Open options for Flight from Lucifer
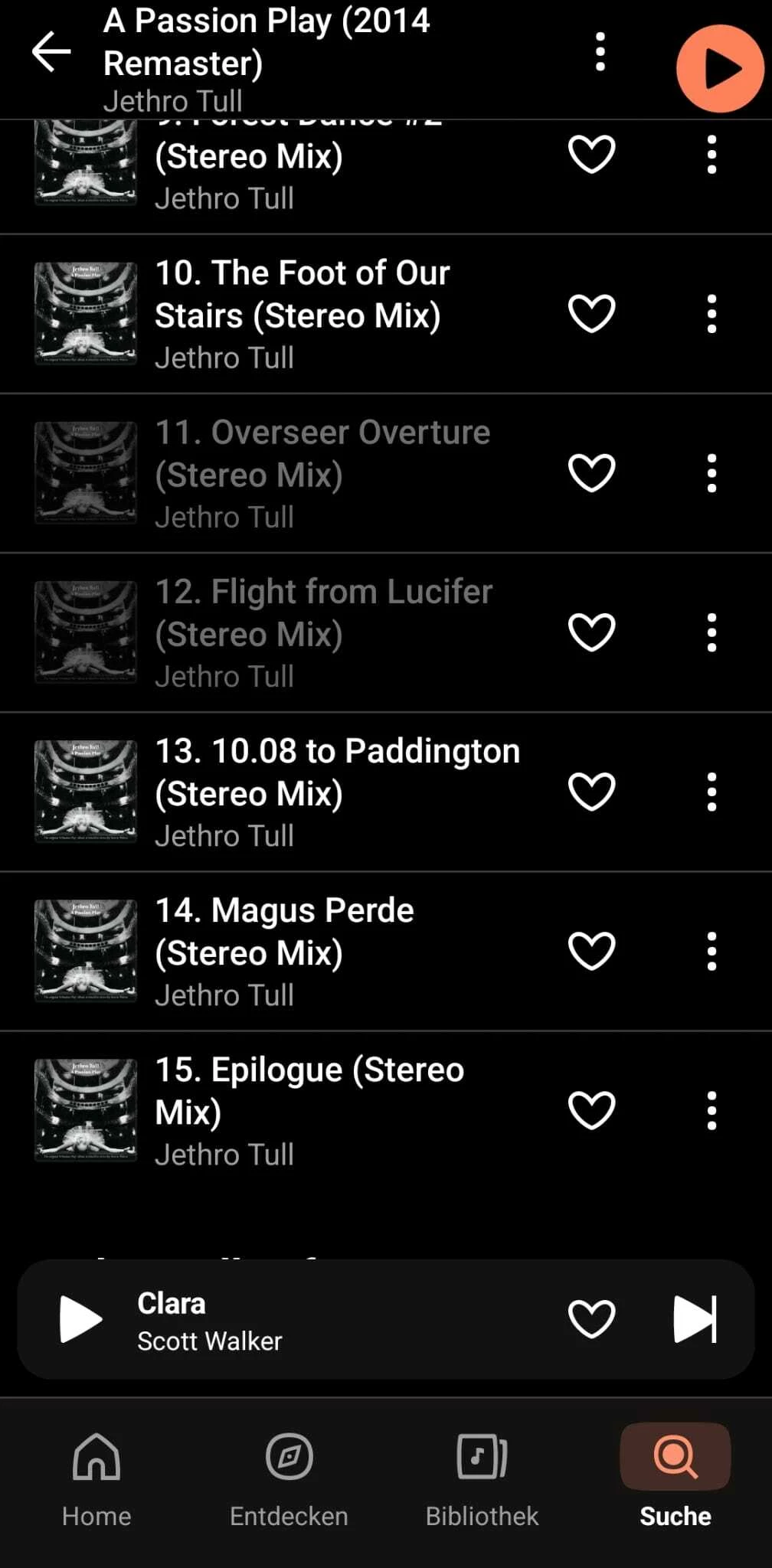The image size is (772, 1568). coord(711,632)
